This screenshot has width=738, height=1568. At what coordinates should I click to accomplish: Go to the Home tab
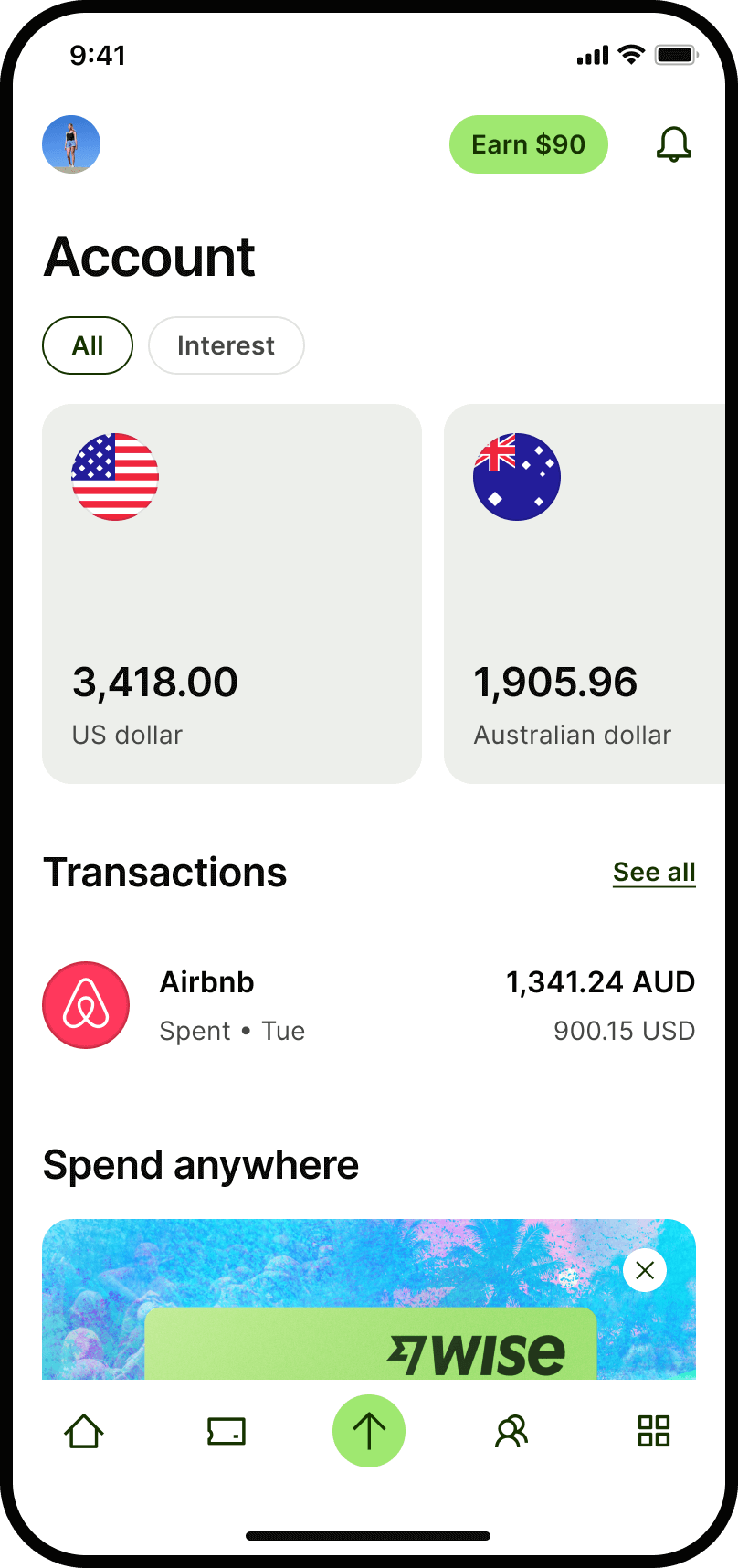click(84, 1431)
